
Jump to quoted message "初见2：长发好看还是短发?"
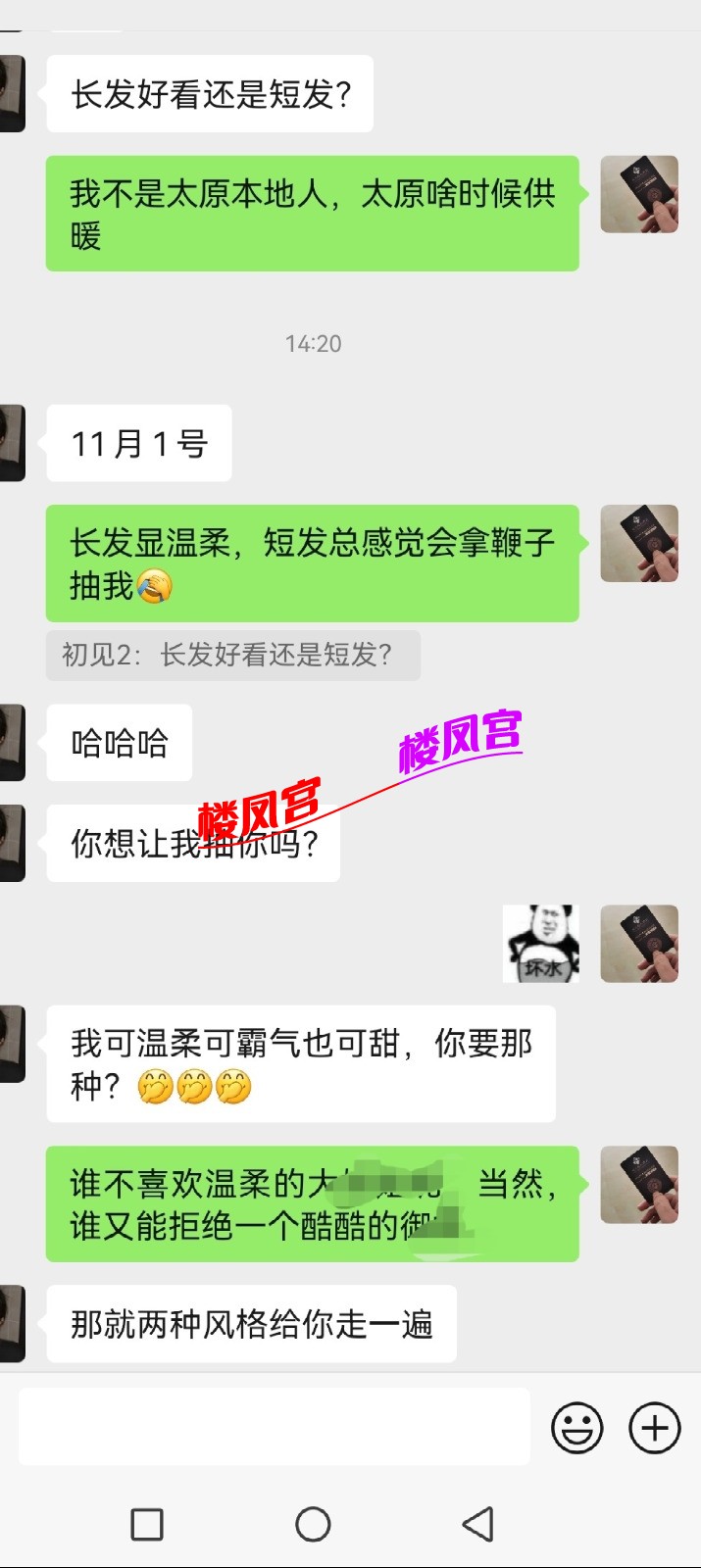click(x=233, y=655)
